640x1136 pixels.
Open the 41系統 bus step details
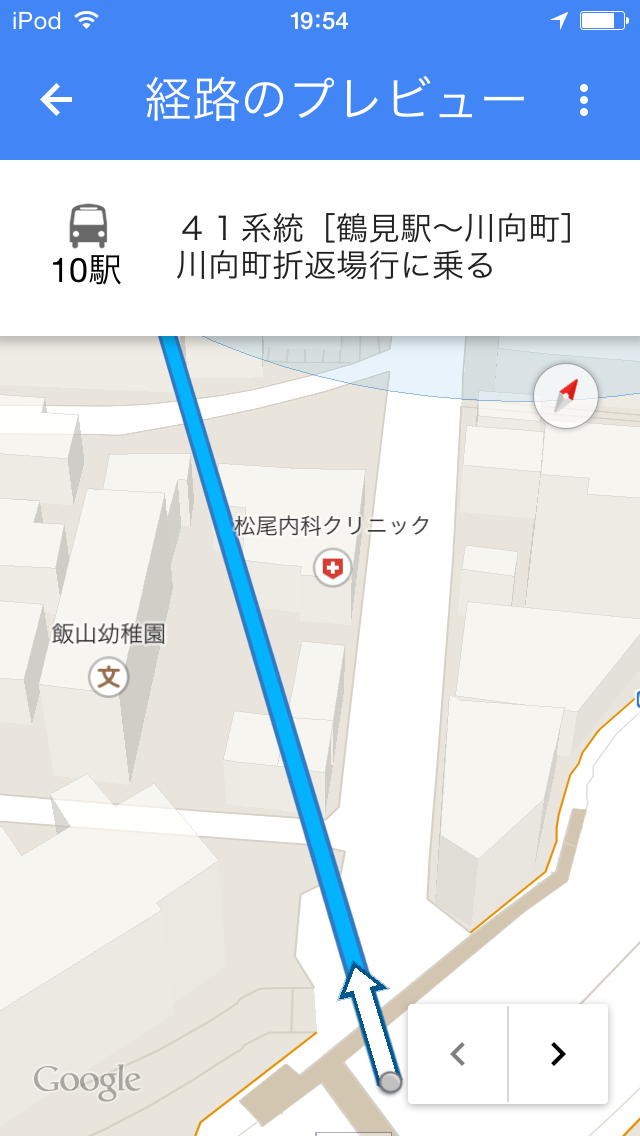(x=320, y=248)
